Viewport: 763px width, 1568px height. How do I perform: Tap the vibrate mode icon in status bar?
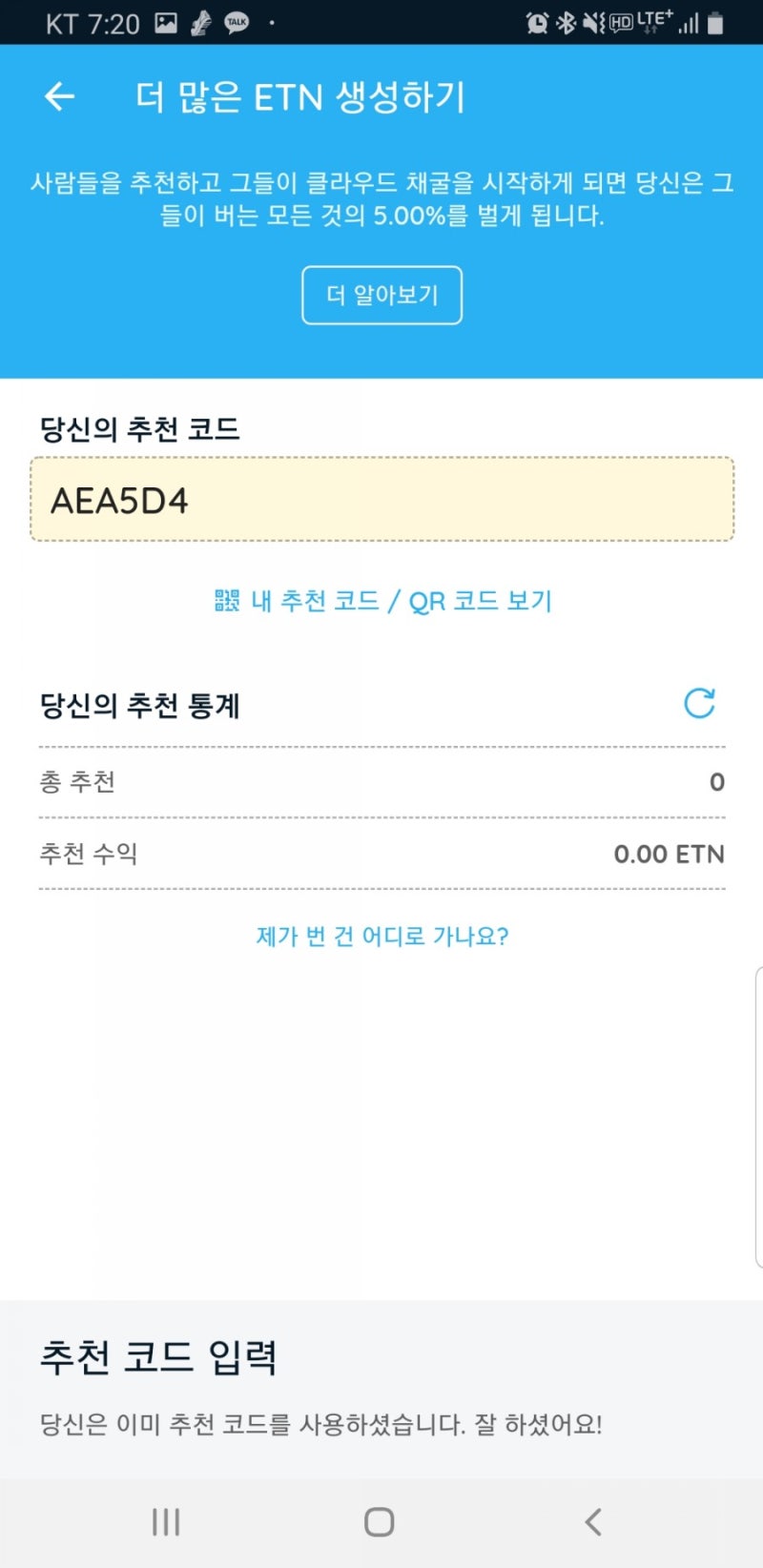coord(593,21)
